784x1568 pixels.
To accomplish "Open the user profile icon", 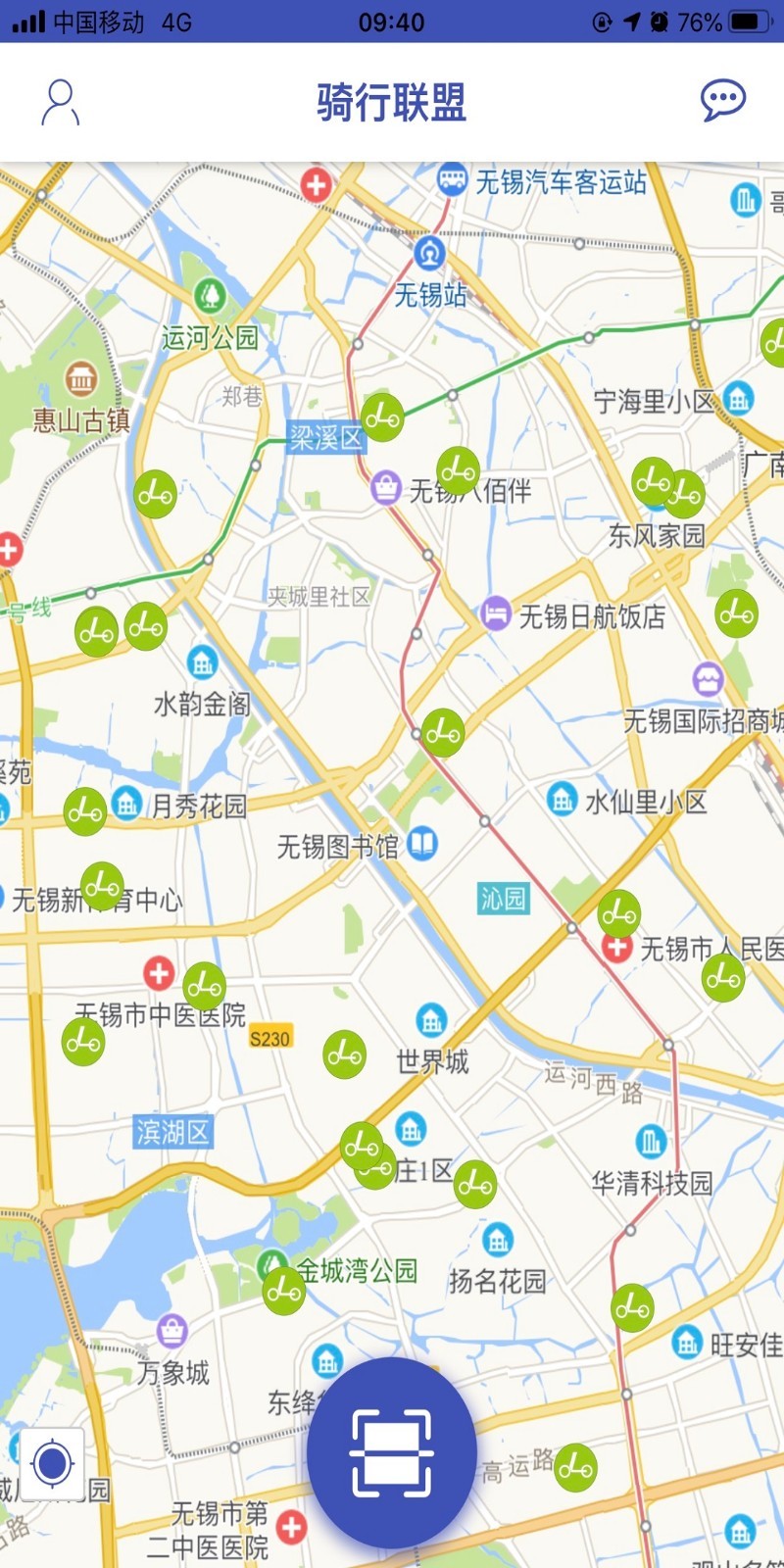I will (60, 102).
